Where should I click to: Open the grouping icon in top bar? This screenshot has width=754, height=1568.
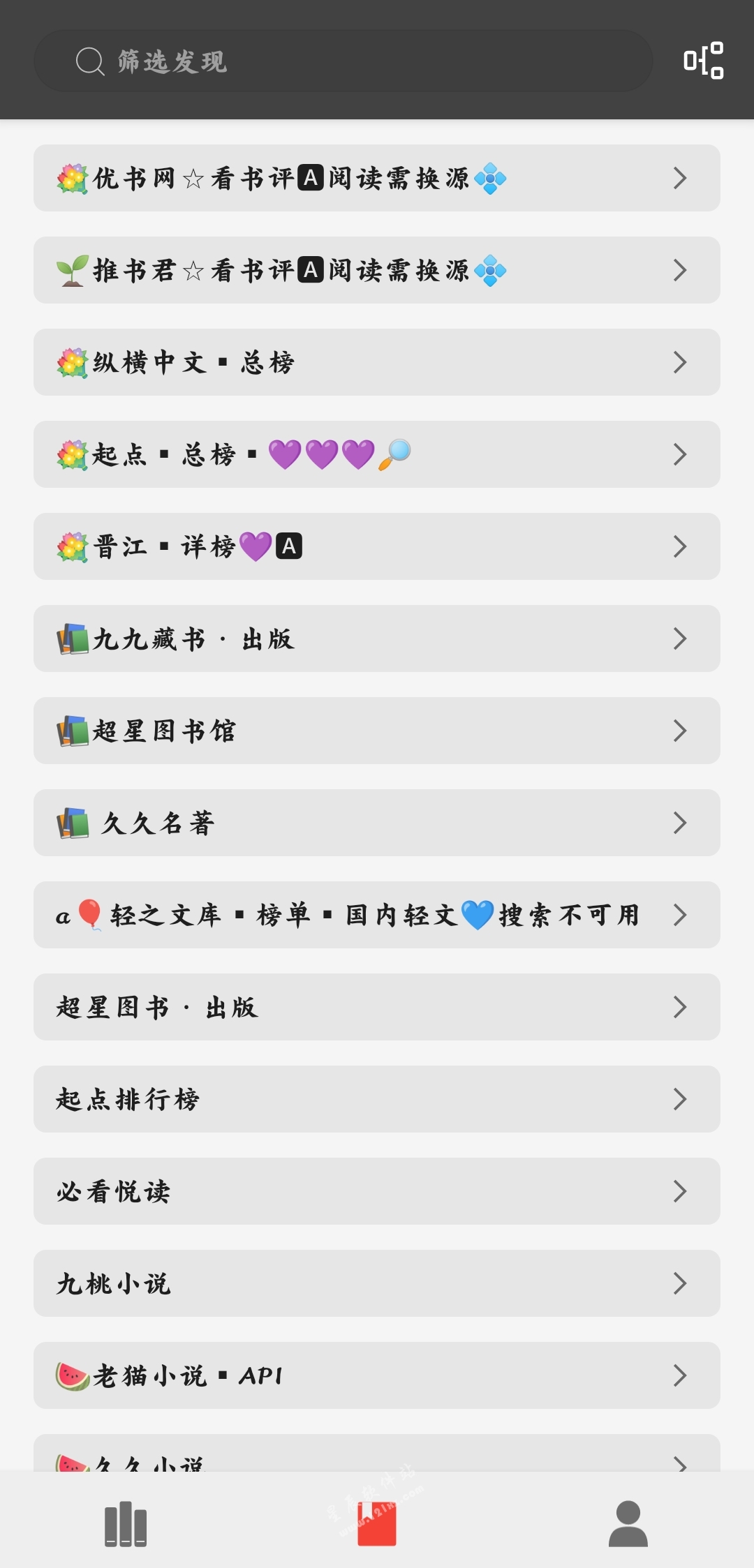point(703,61)
